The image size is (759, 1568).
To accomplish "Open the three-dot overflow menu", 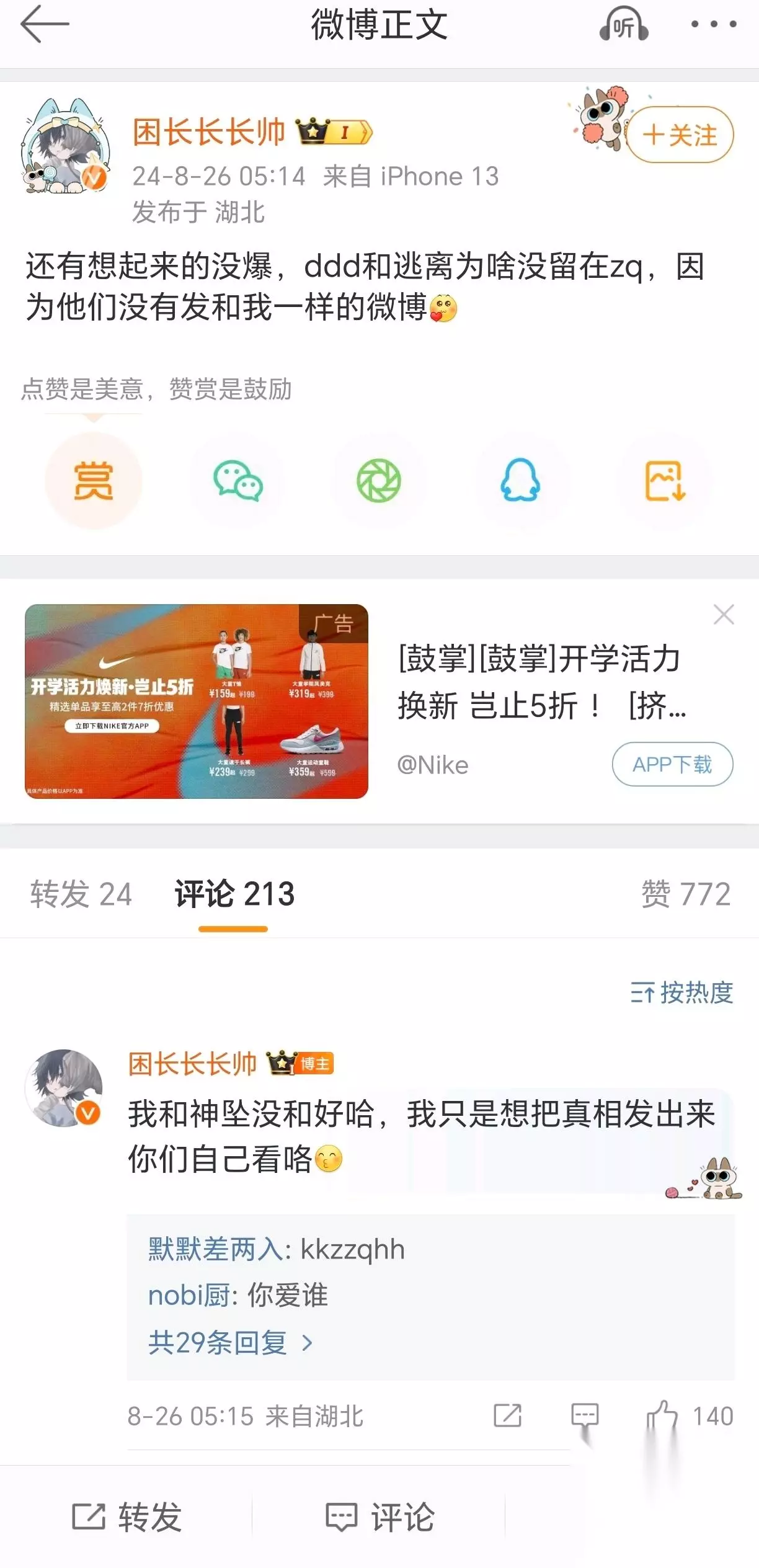I will [x=714, y=24].
